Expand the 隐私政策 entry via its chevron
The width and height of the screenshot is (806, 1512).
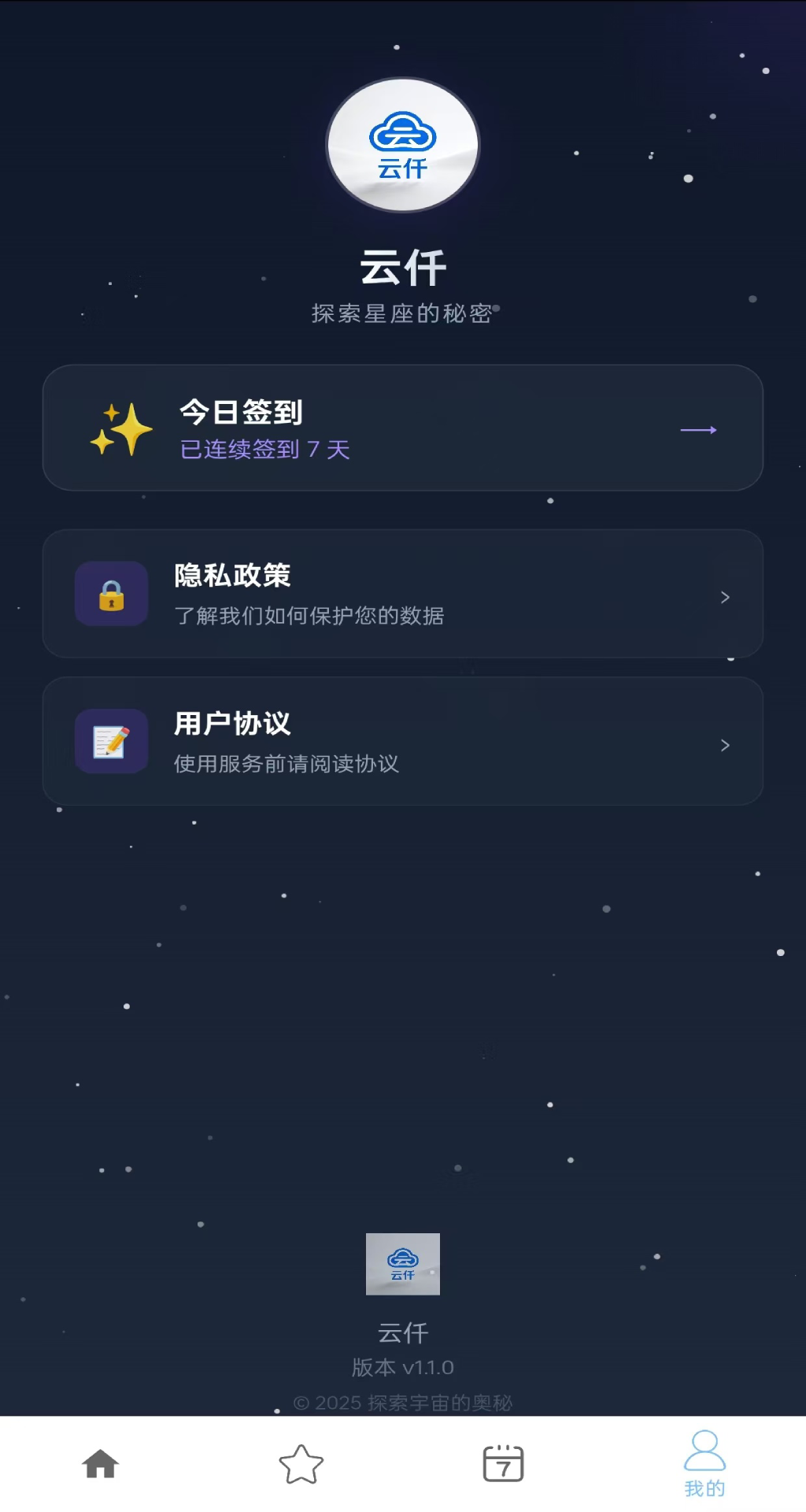(725, 597)
